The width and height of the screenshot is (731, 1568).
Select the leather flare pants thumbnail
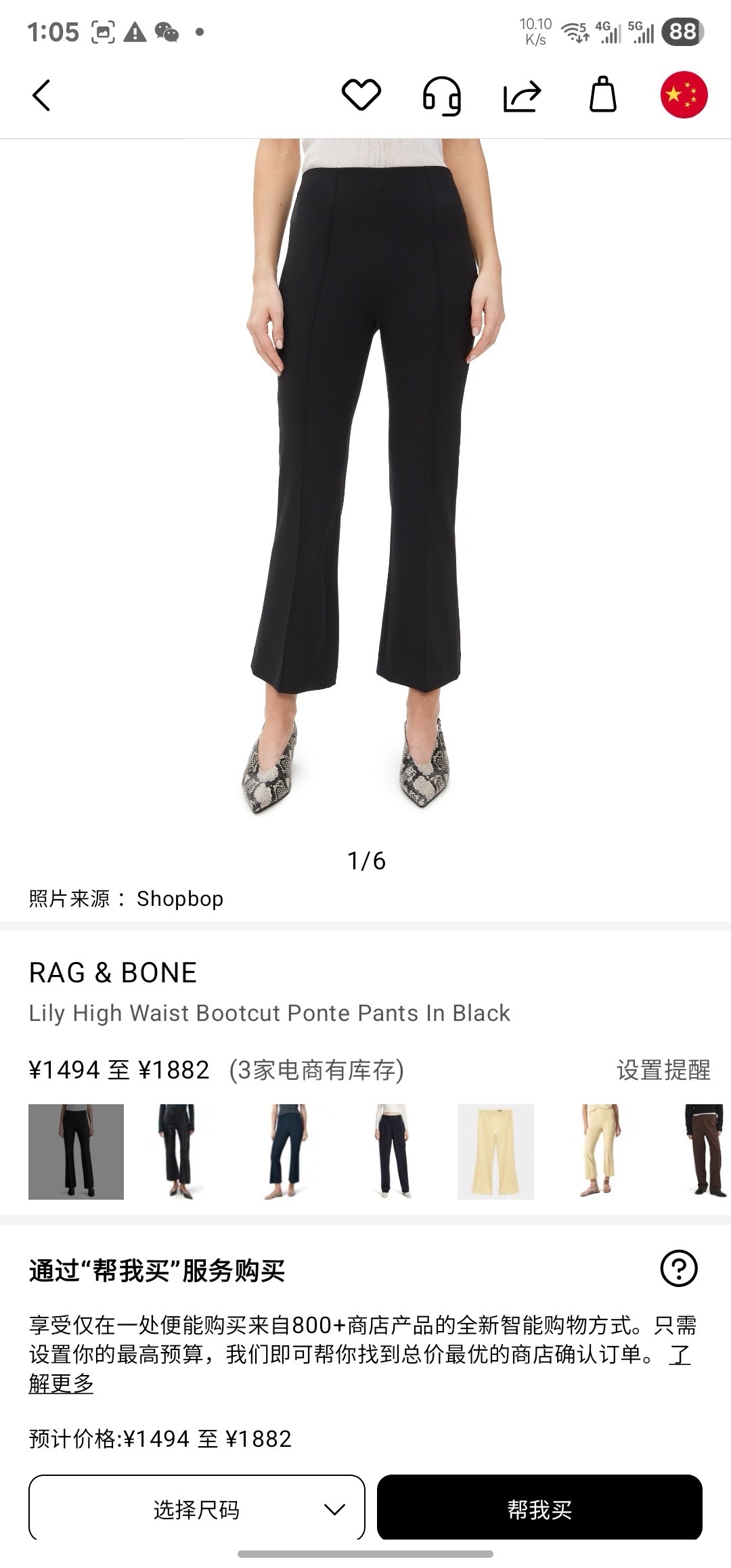click(177, 1152)
